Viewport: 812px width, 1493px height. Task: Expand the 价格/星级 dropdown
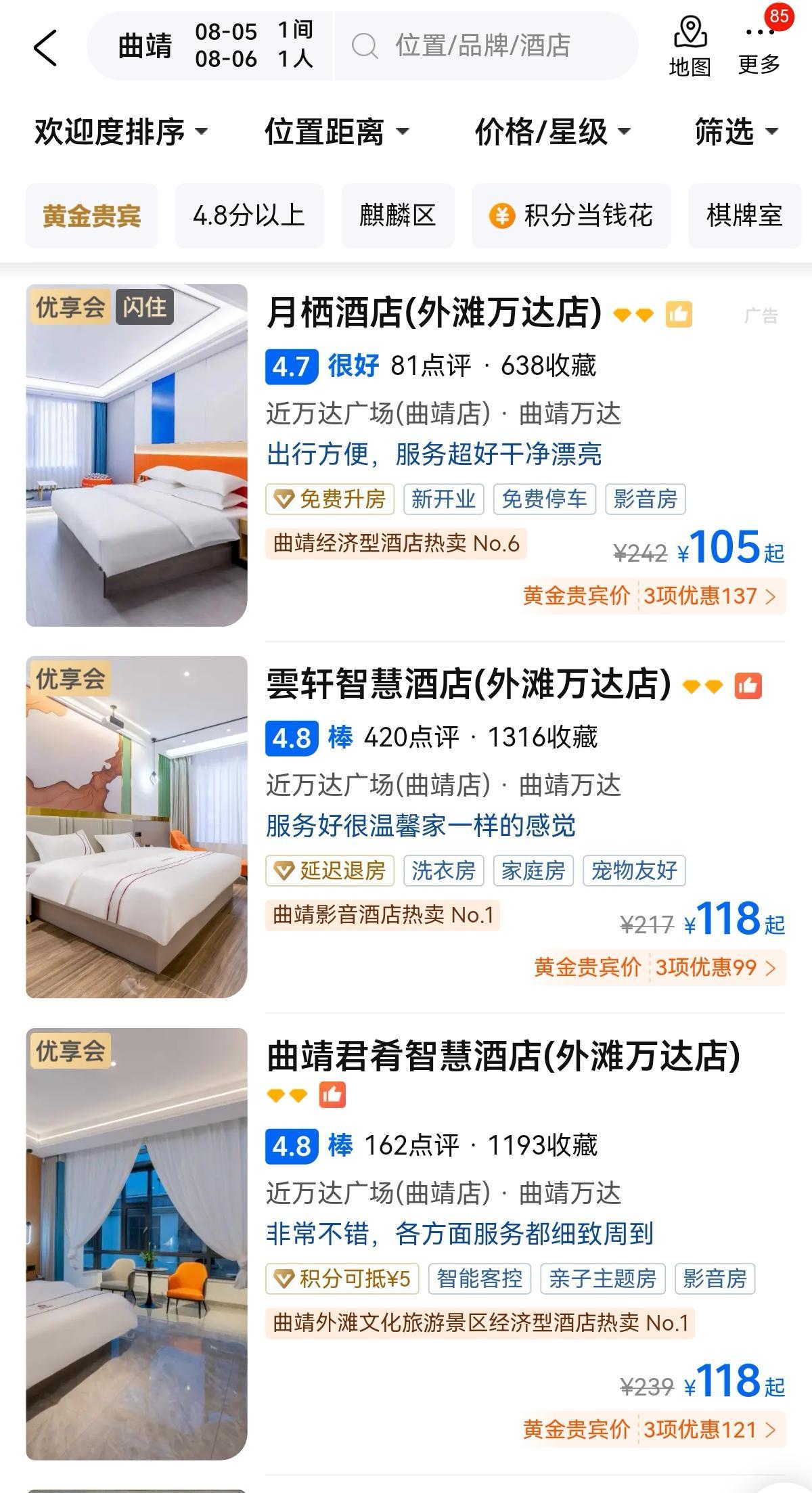552,131
